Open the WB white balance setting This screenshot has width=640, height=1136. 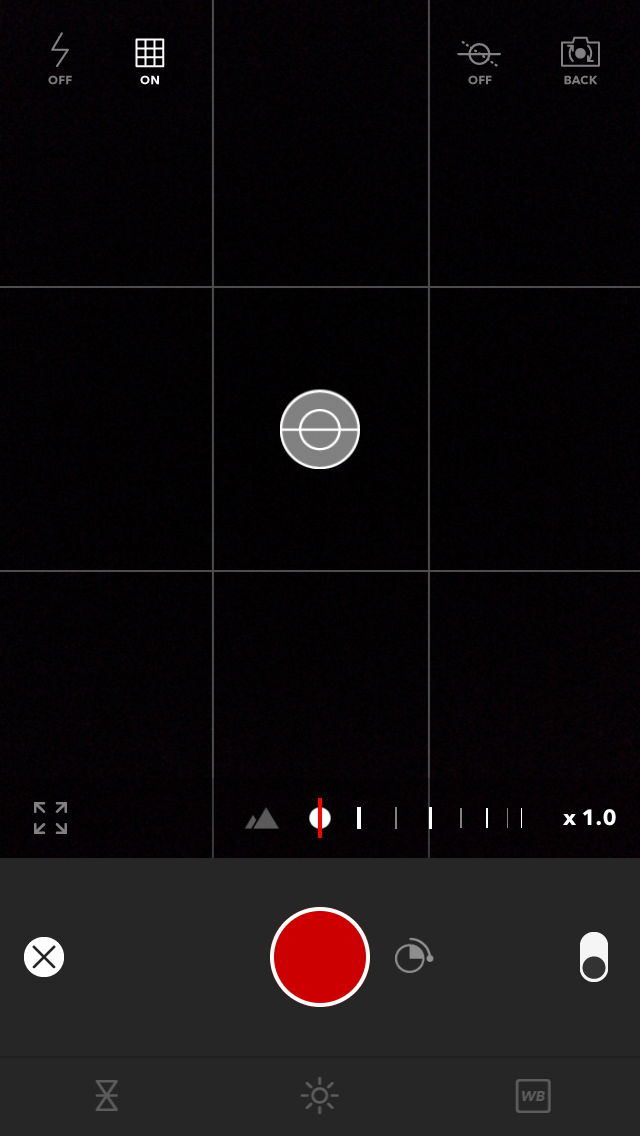[533, 1096]
